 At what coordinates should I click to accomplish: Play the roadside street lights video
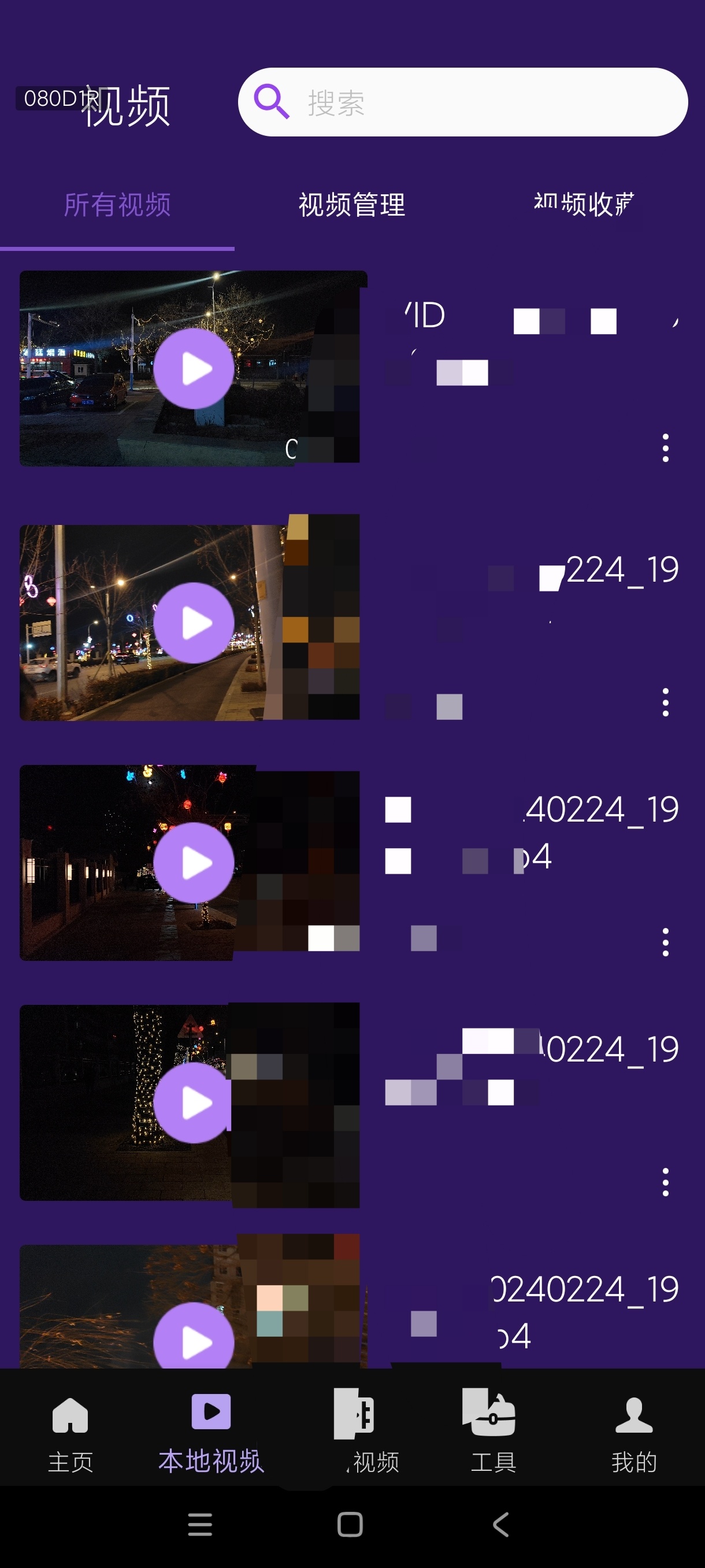pyautogui.click(x=194, y=623)
